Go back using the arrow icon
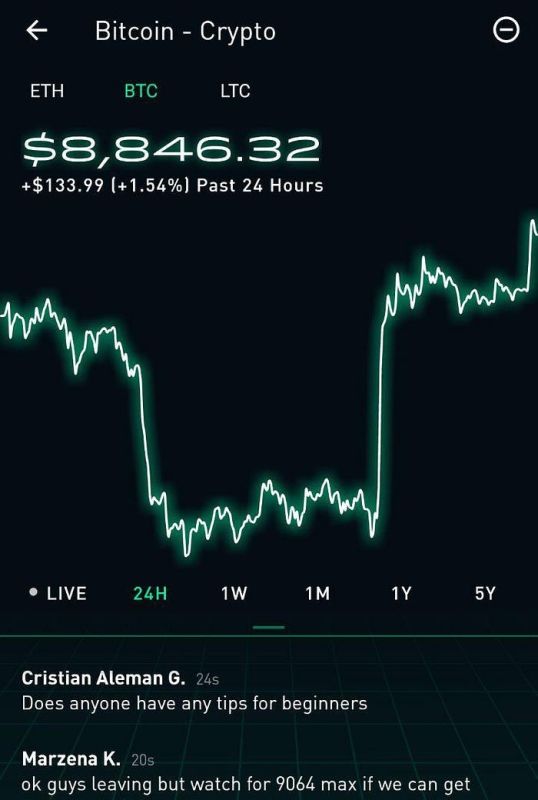This screenshot has width=538, height=800. (37, 31)
